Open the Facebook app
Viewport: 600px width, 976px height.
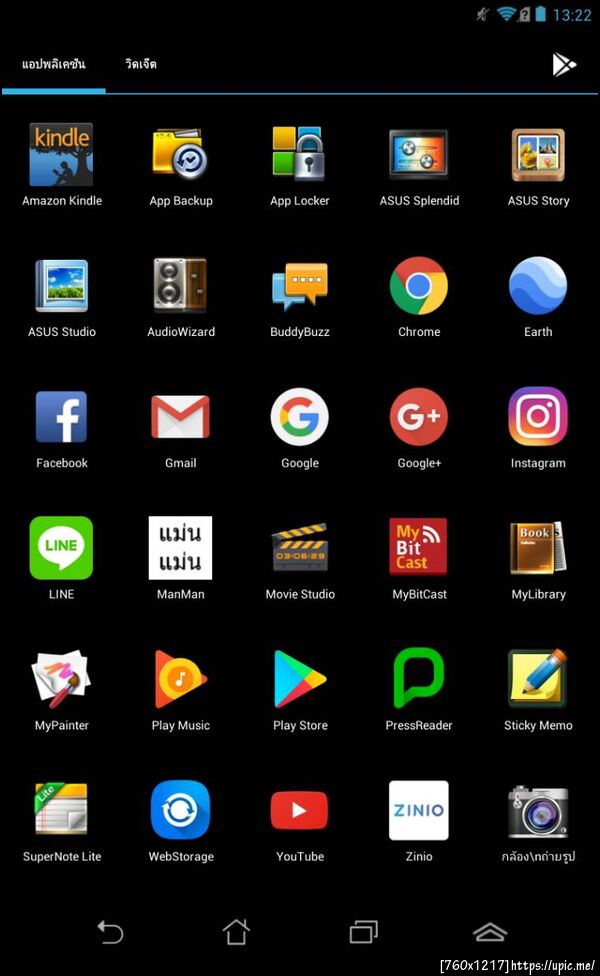tap(61, 418)
